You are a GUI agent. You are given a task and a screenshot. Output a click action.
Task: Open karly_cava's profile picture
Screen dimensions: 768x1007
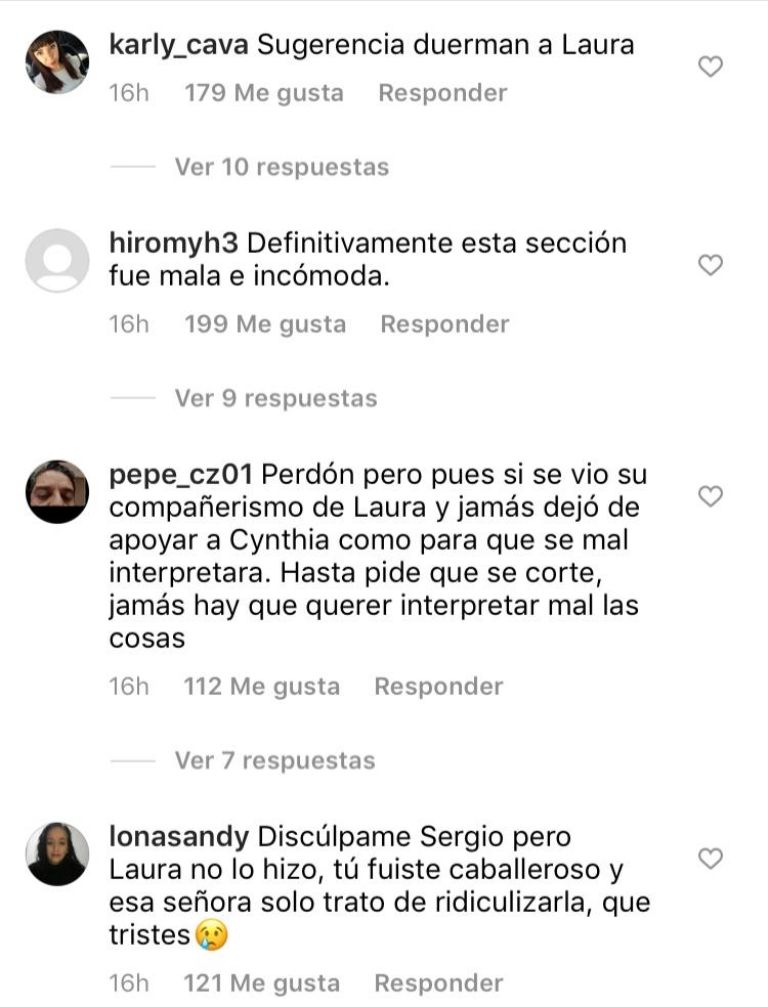point(57,61)
